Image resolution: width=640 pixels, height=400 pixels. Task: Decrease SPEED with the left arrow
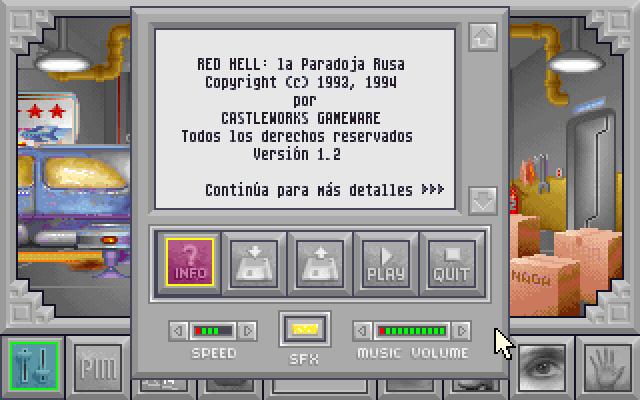177,331
